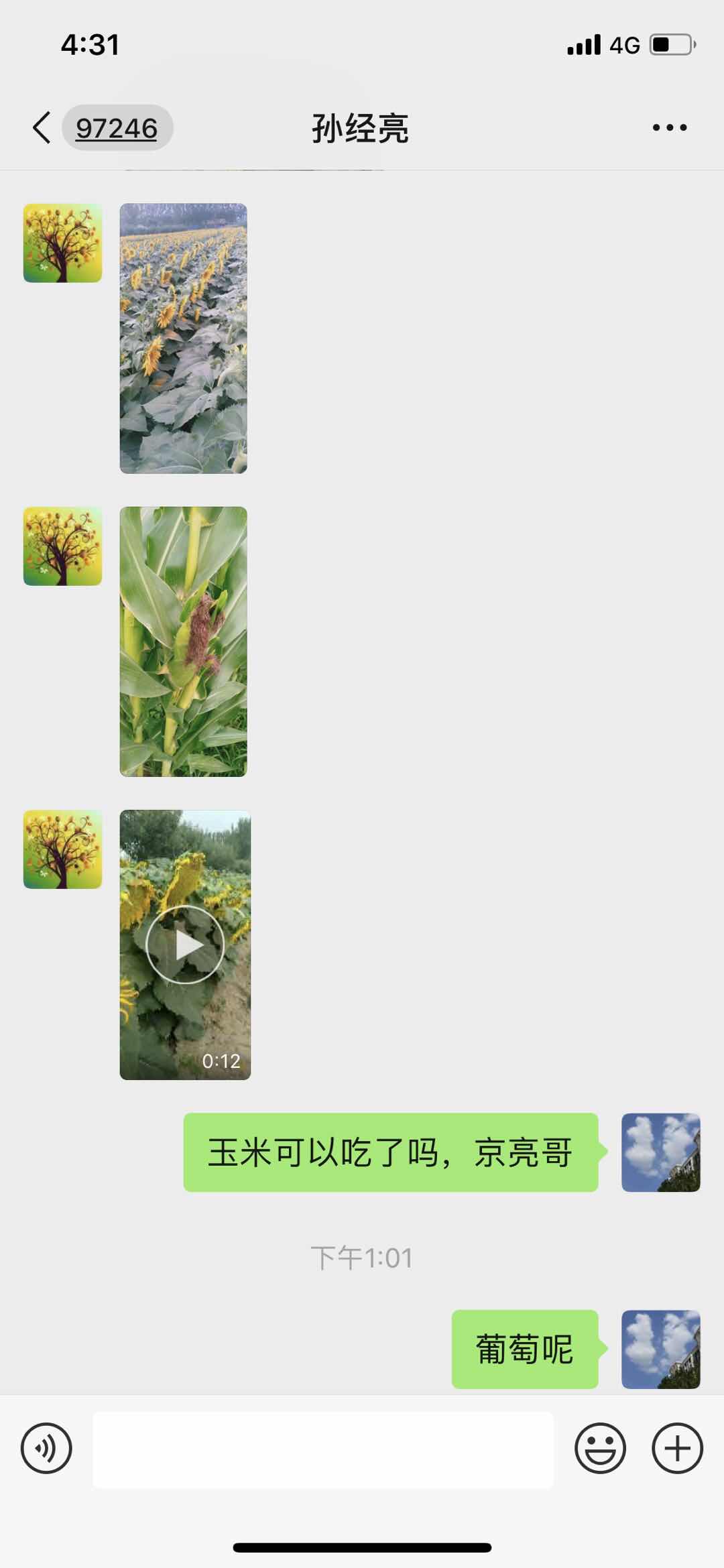Viewport: 724px width, 1568px height.
Task: Open the chat info overflow menu
Action: (670, 127)
